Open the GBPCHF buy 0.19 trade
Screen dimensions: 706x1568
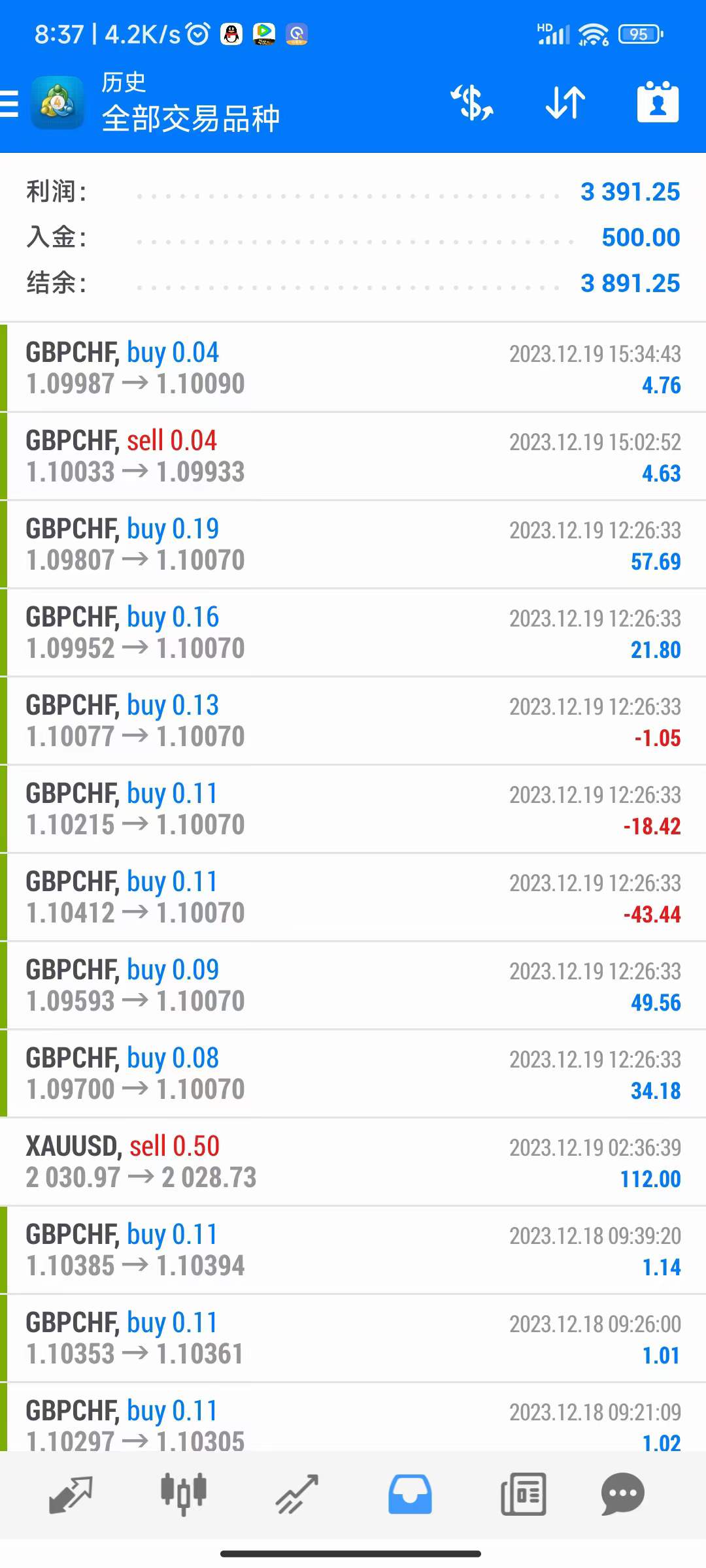click(x=353, y=545)
